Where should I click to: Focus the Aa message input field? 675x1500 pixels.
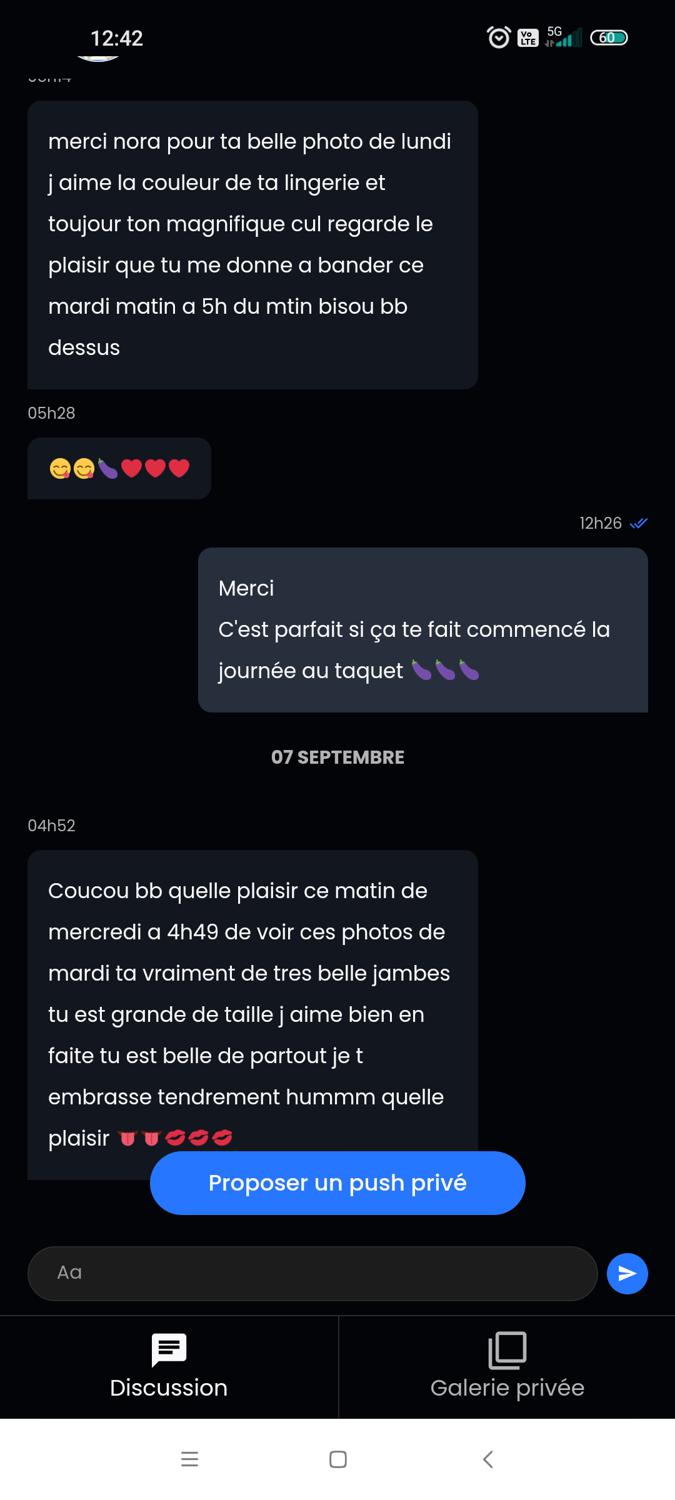[312, 1273]
